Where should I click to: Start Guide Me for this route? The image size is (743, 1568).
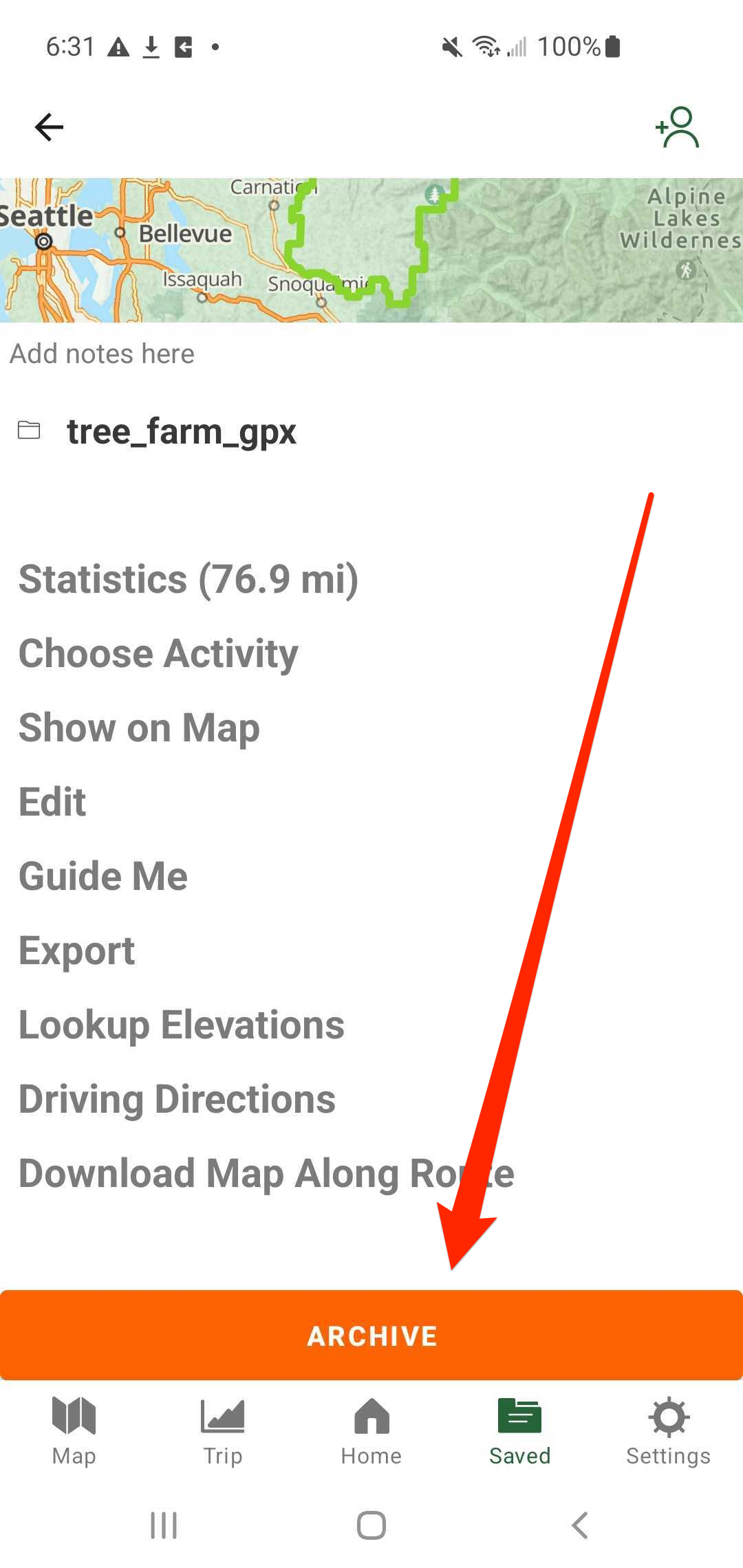[x=103, y=875]
